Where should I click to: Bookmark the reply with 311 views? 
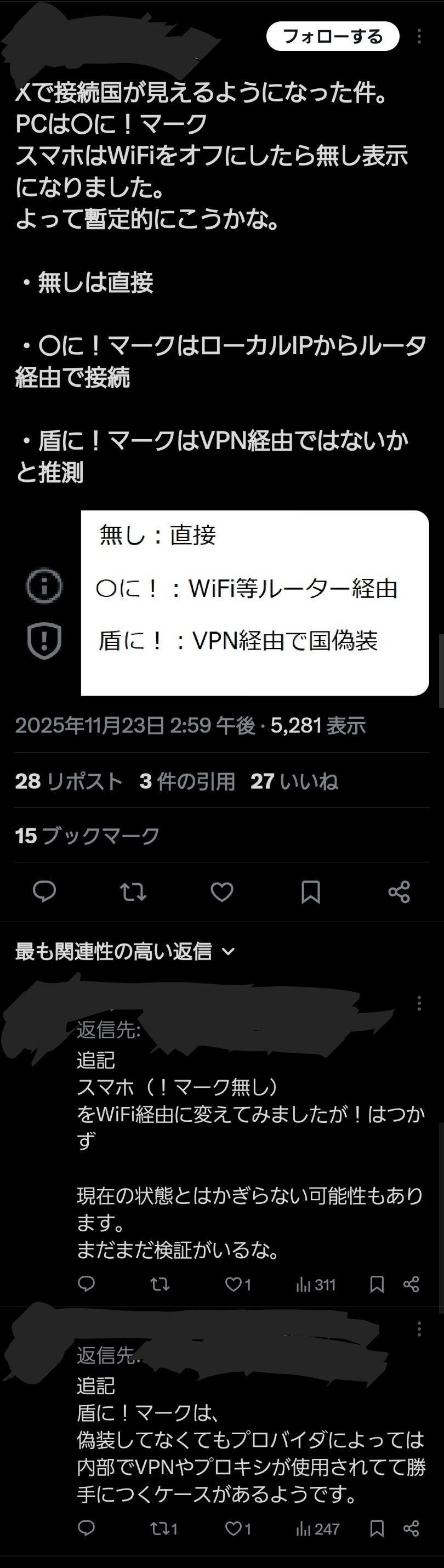(377, 1285)
